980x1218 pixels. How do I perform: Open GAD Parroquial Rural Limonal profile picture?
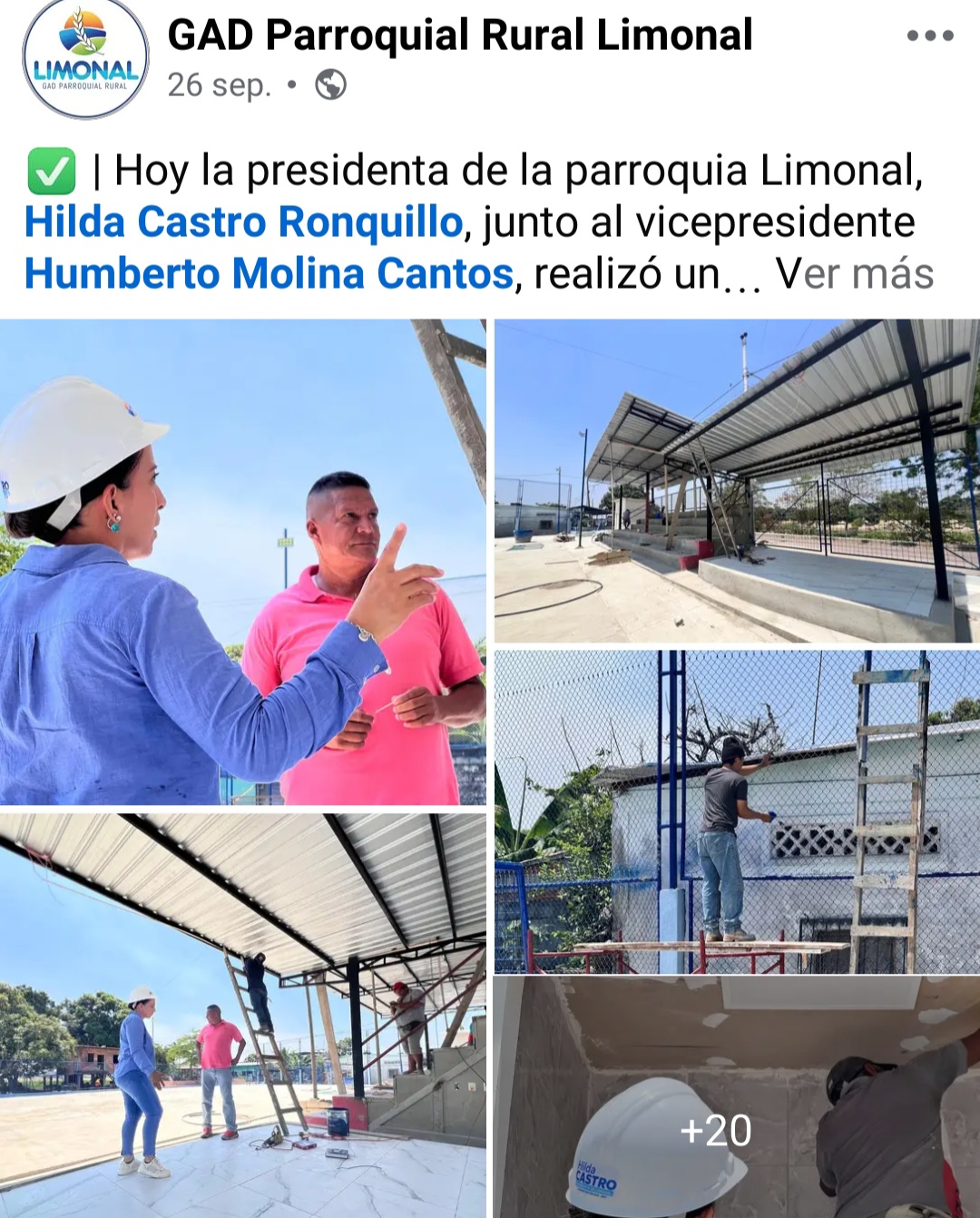pos(85,59)
